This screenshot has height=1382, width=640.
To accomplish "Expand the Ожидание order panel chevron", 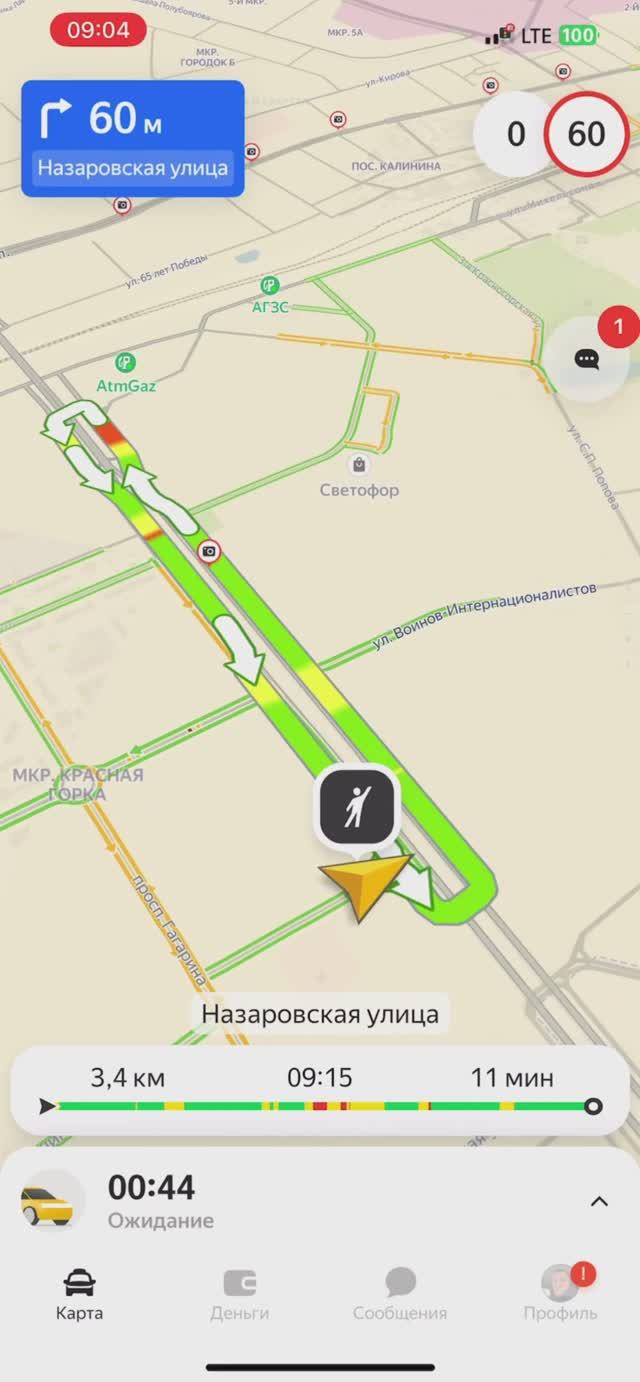I will [599, 1202].
